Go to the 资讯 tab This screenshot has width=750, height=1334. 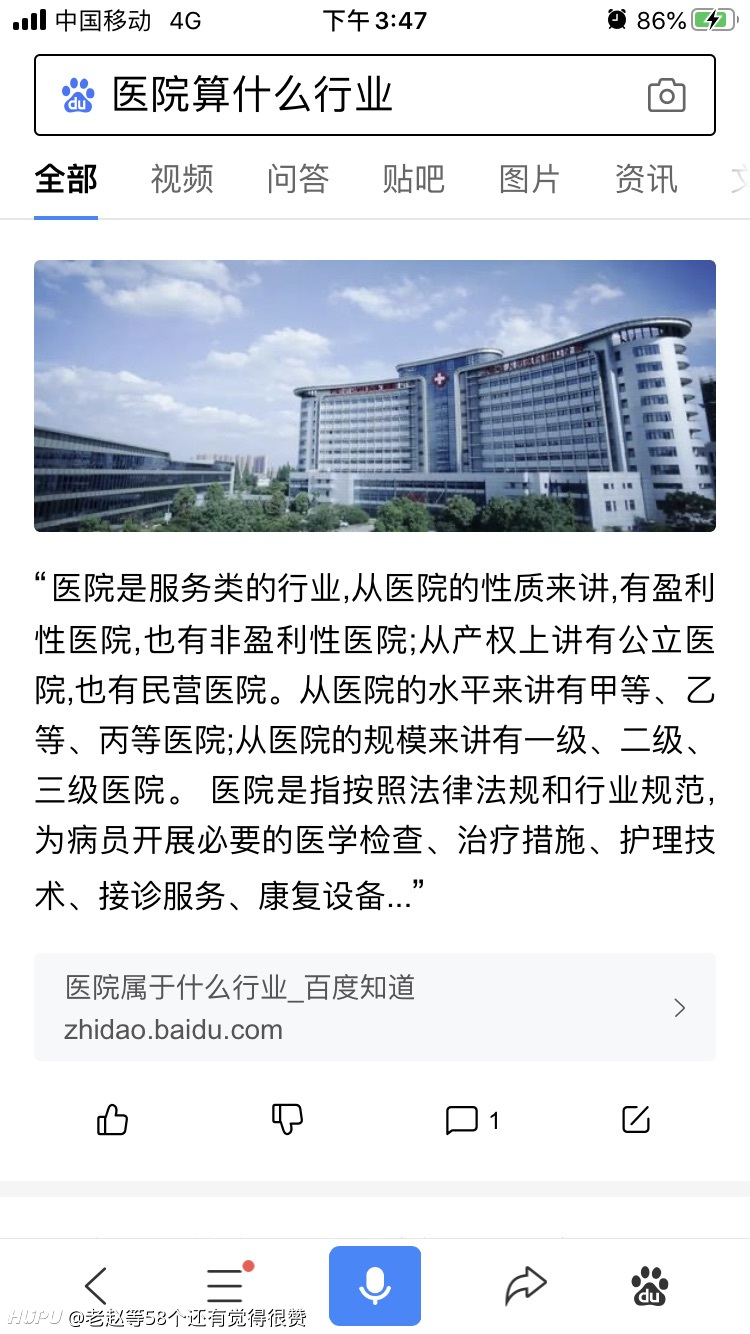(646, 179)
